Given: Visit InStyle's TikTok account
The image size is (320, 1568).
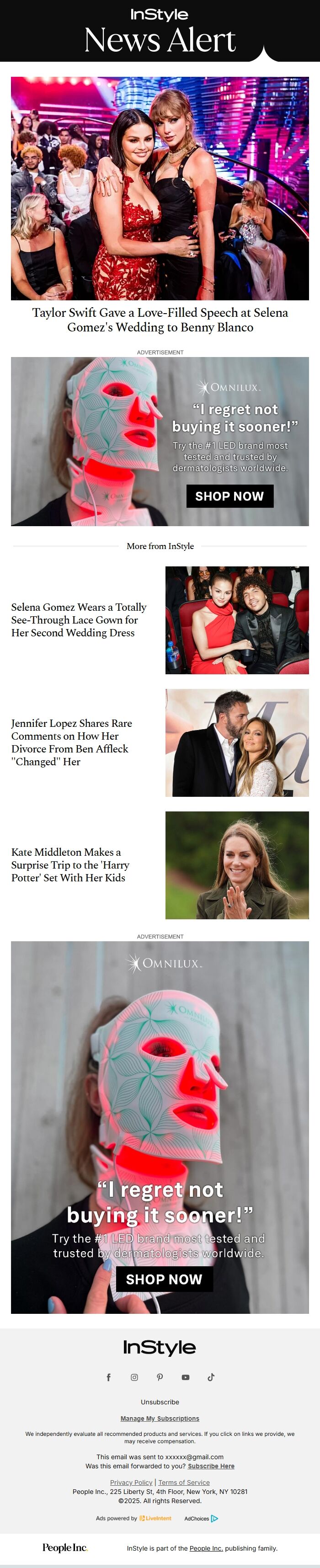Looking at the screenshot, I should click(211, 1377).
